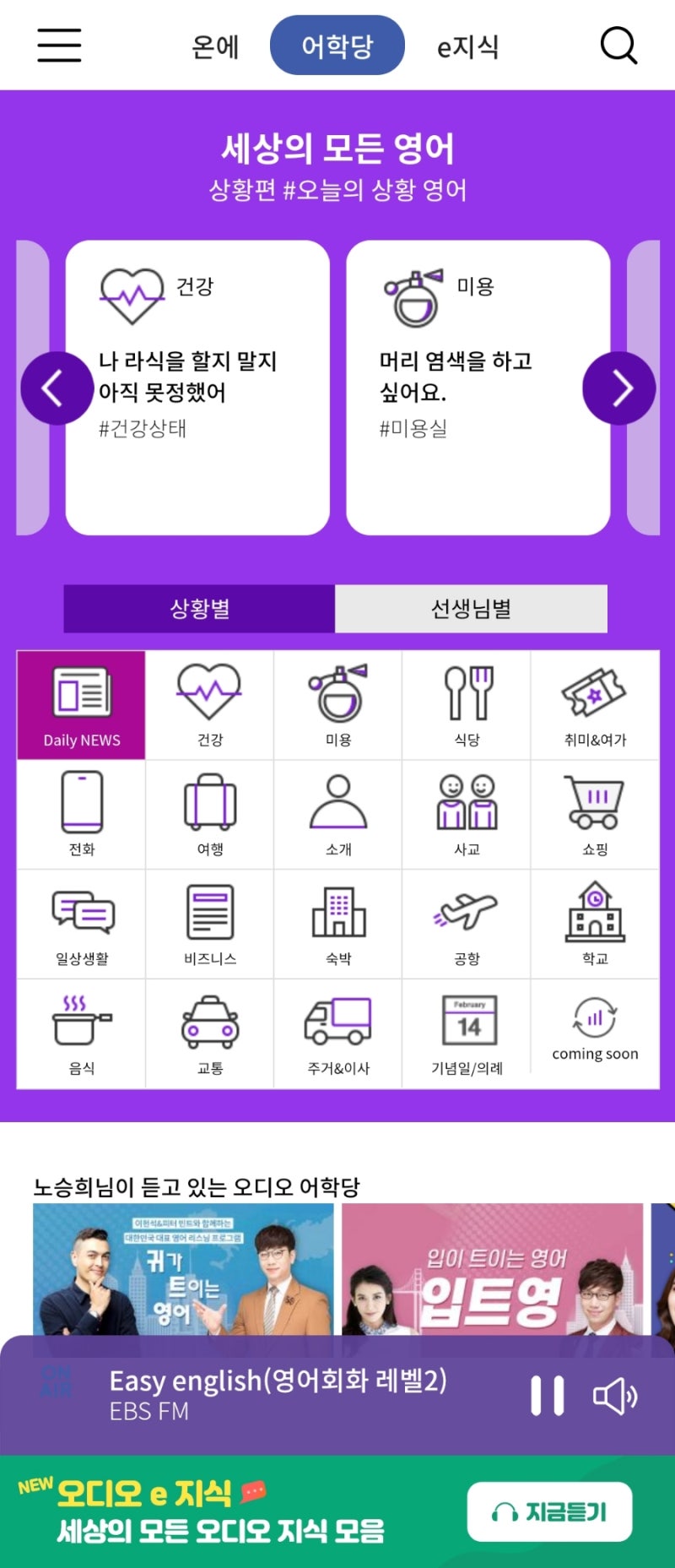Screen dimensions: 675x1568
Task: Switch to the 선생님별 tab
Action: tap(471, 608)
